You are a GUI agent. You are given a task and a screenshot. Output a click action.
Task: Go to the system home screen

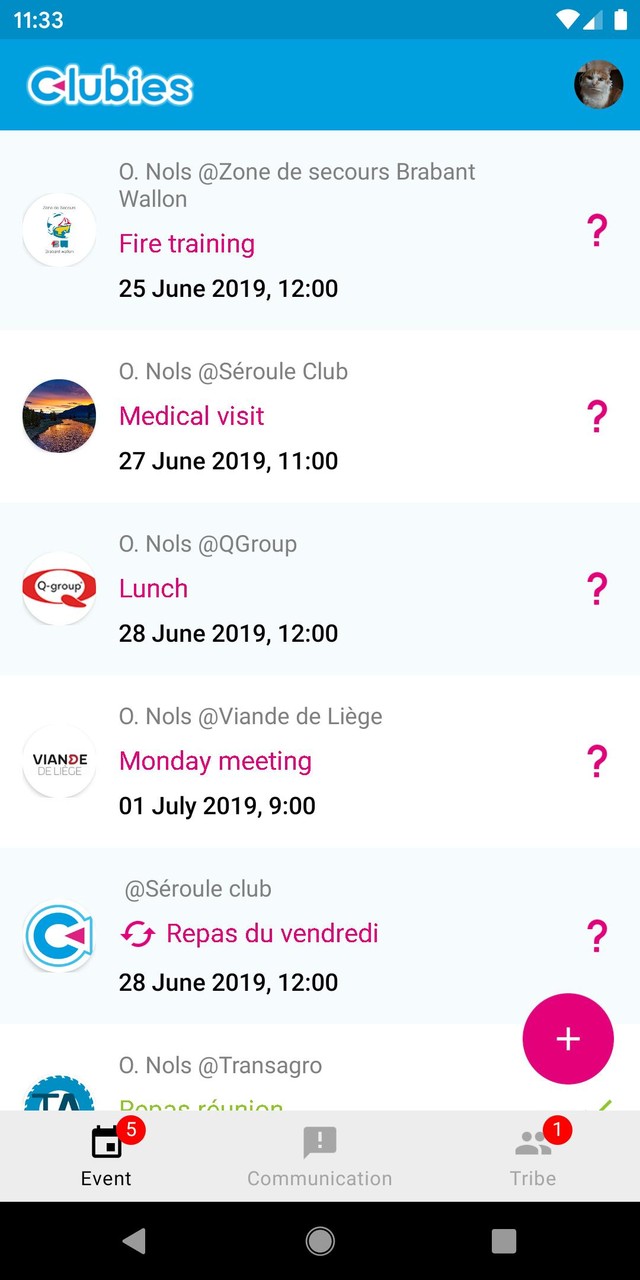click(320, 1241)
